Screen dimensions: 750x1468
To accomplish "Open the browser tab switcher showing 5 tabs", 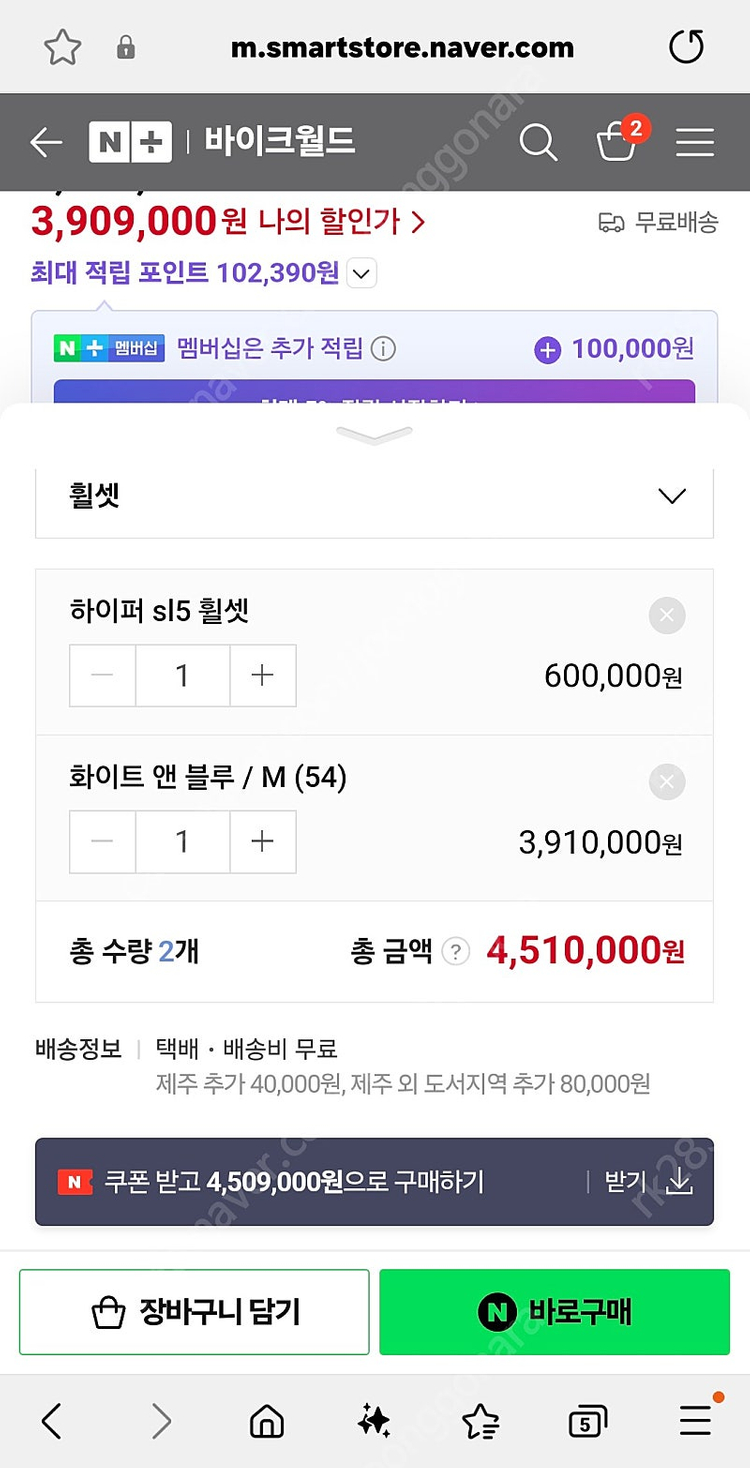I will pyautogui.click(x=587, y=1420).
